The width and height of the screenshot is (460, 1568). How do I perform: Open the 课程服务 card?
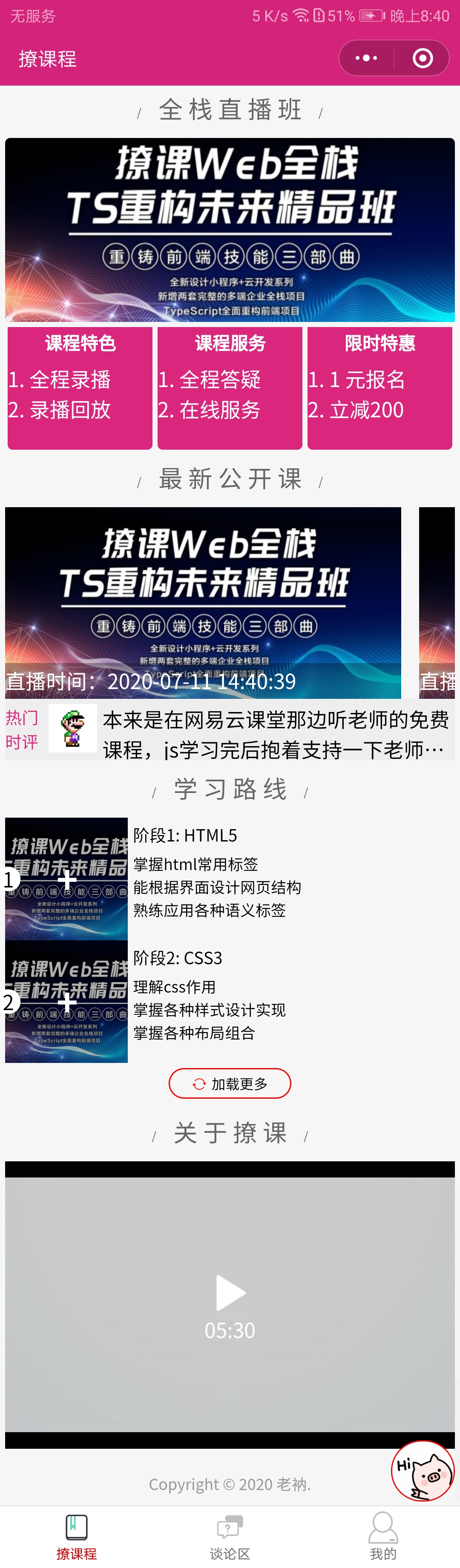tap(230, 388)
